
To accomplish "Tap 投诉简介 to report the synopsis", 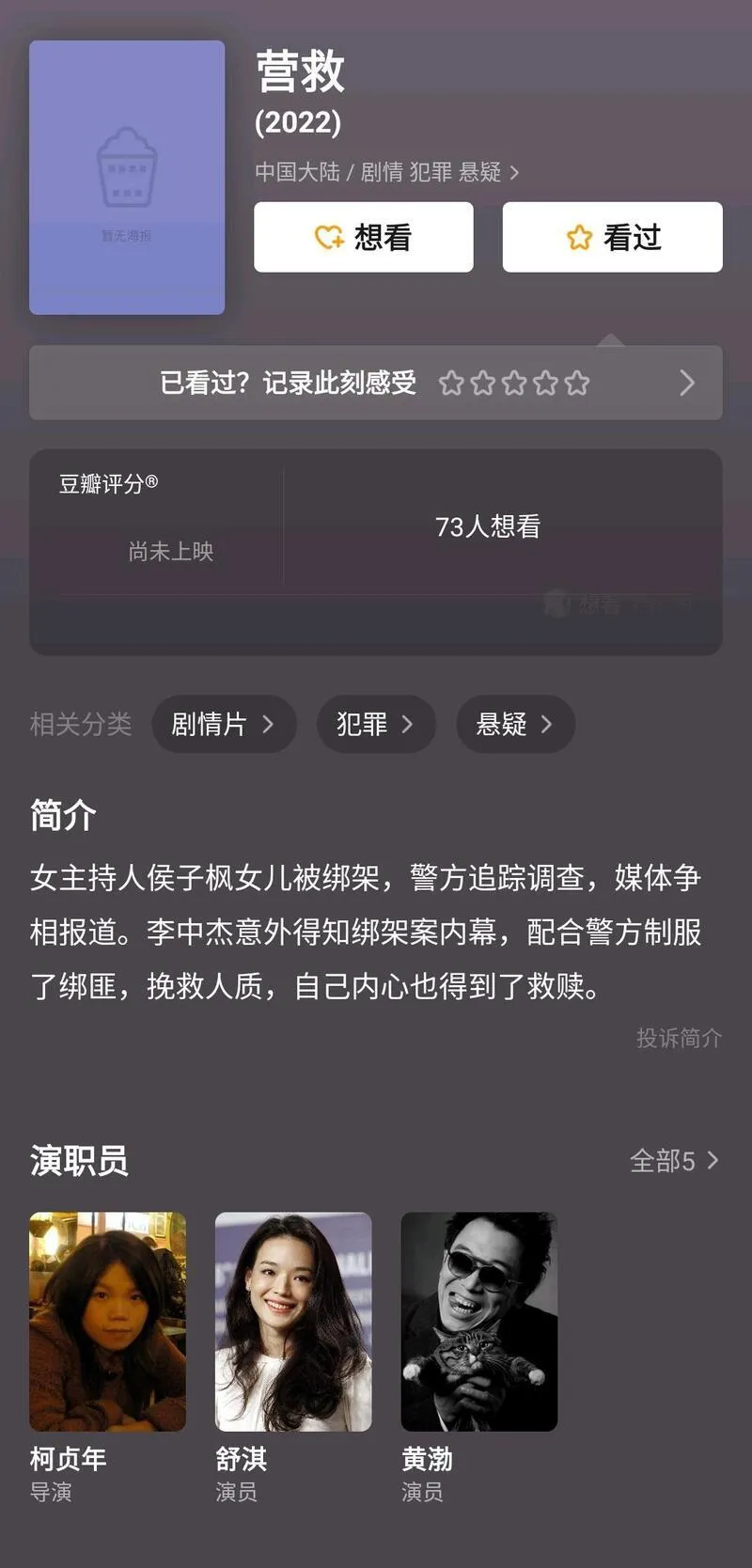I will click(679, 1038).
